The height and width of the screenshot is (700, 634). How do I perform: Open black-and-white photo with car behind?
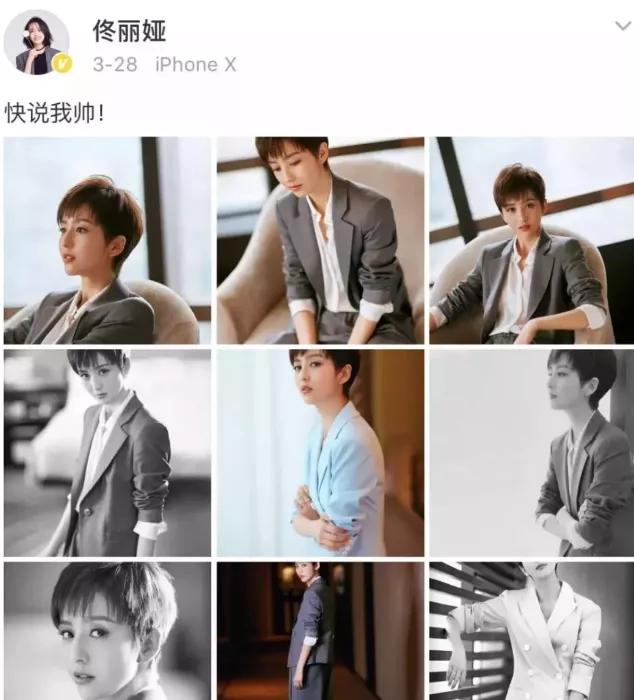(108, 452)
